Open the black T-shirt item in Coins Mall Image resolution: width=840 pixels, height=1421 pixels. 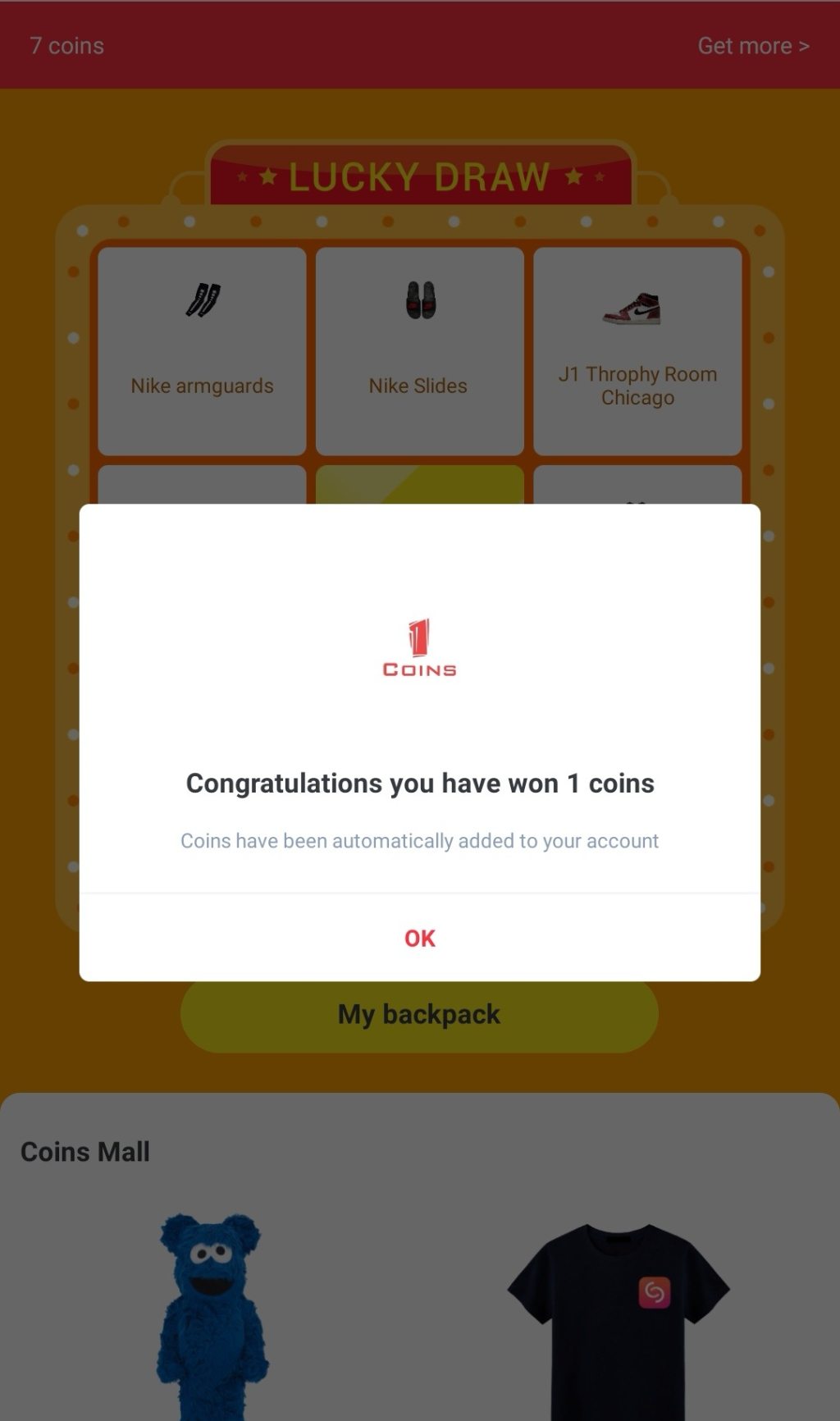click(619, 1321)
